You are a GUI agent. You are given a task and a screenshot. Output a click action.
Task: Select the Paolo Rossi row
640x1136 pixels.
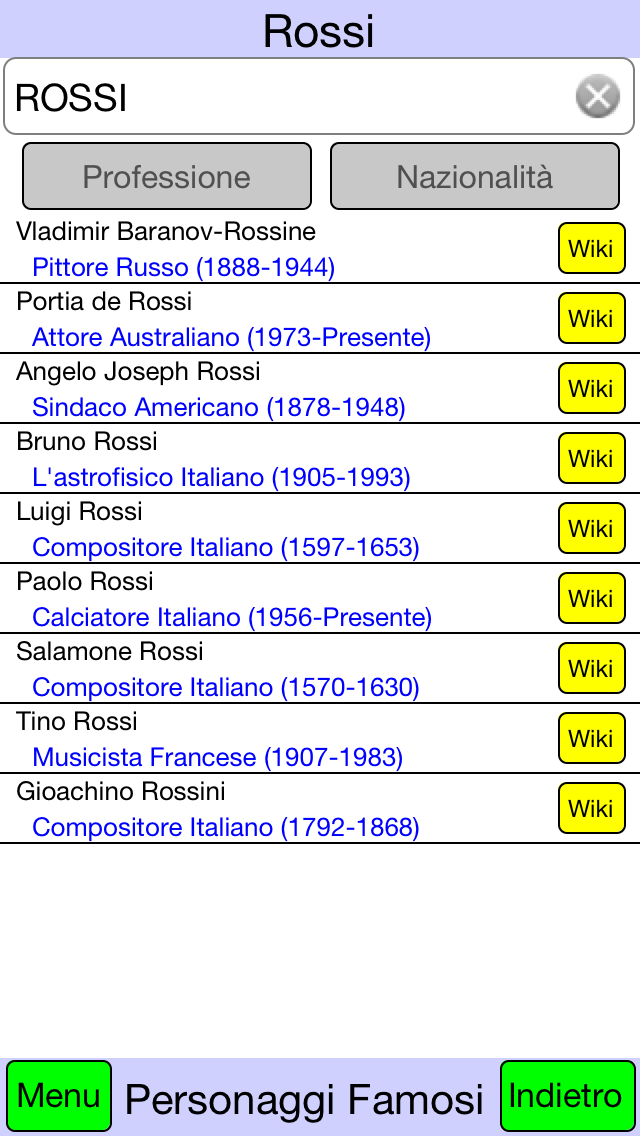320,598
